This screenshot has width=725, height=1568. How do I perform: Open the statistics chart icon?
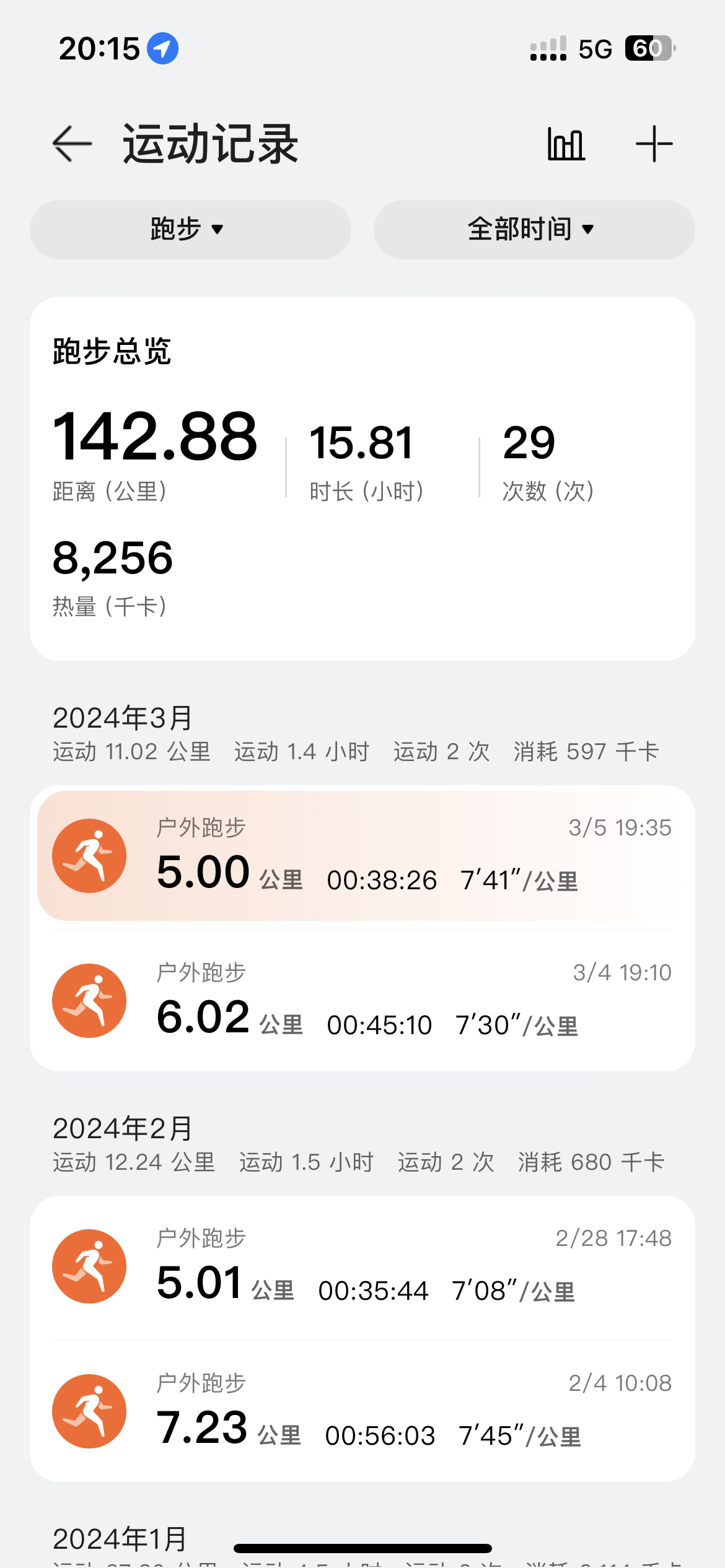pos(566,144)
